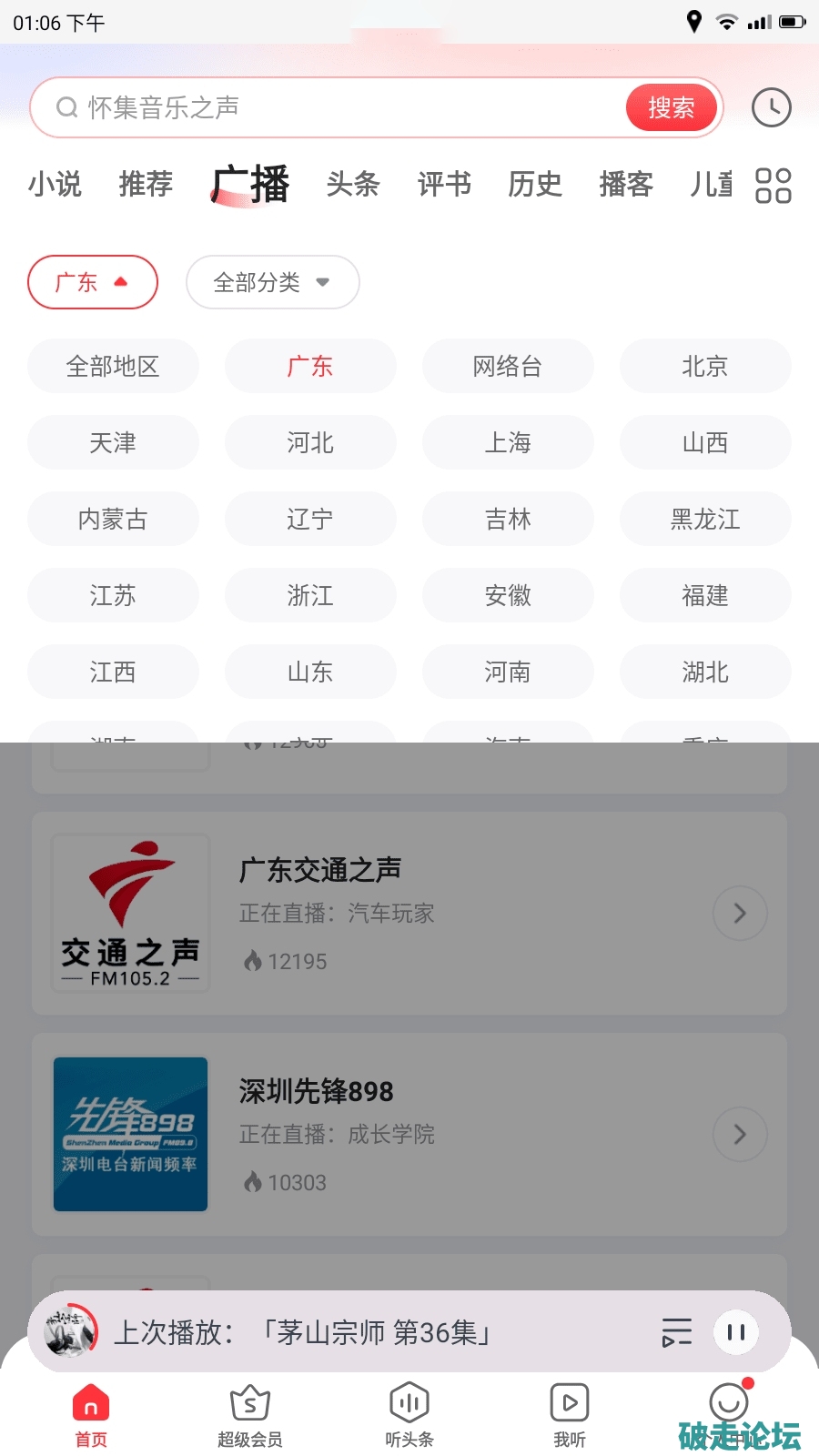Select the 上海 region chip
The height and width of the screenshot is (1456, 819).
pyautogui.click(x=507, y=442)
